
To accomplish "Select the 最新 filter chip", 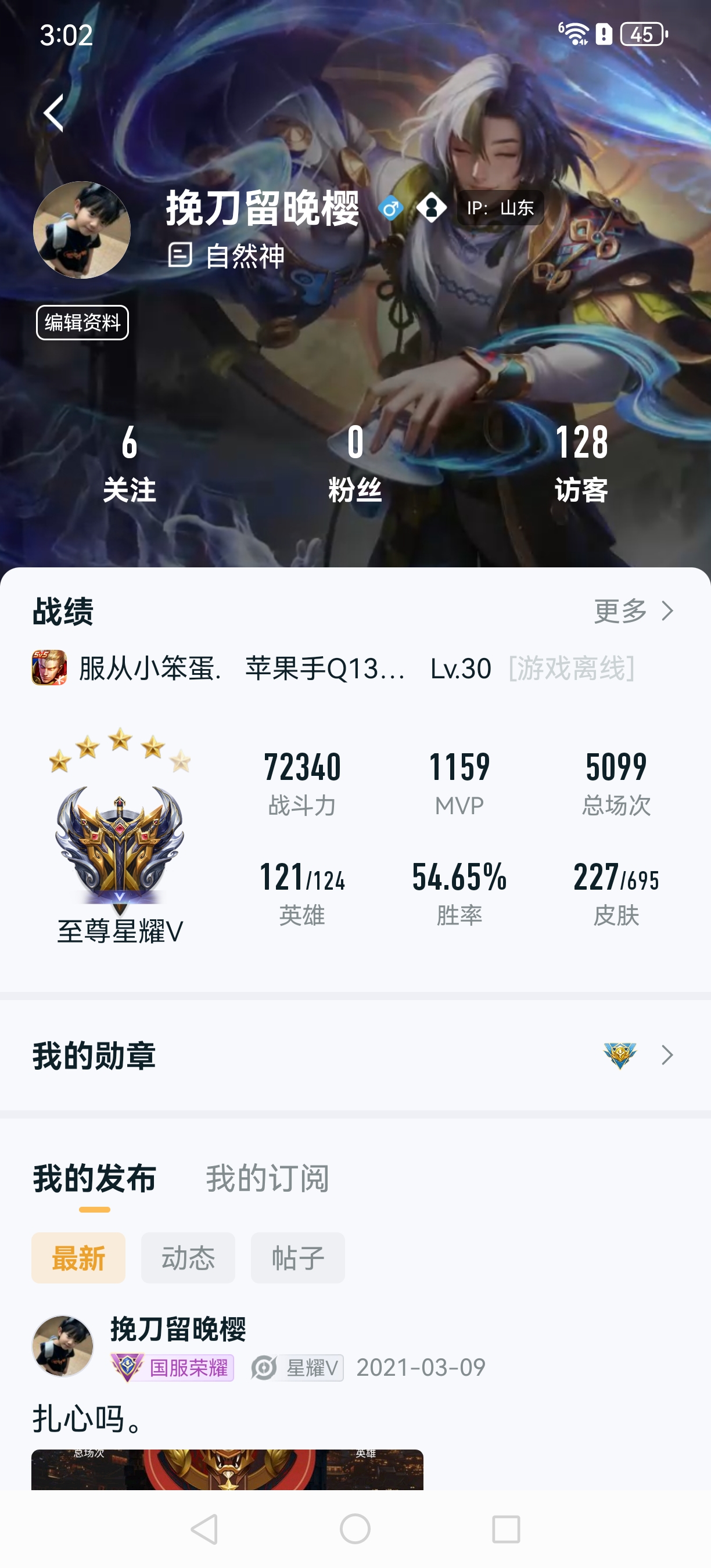I will pyautogui.click(x=78, y=1258).
